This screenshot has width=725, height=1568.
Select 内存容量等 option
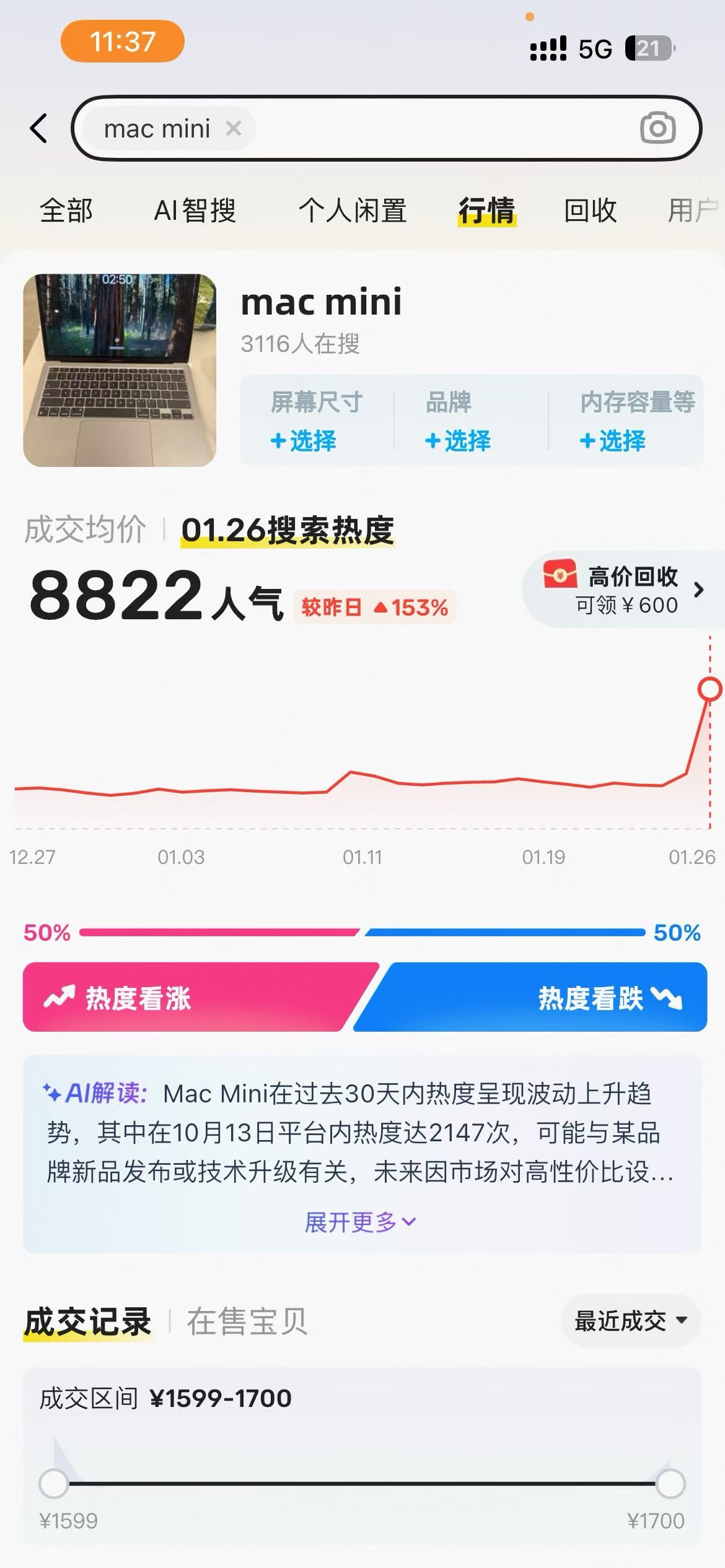(x=626, y=421)
